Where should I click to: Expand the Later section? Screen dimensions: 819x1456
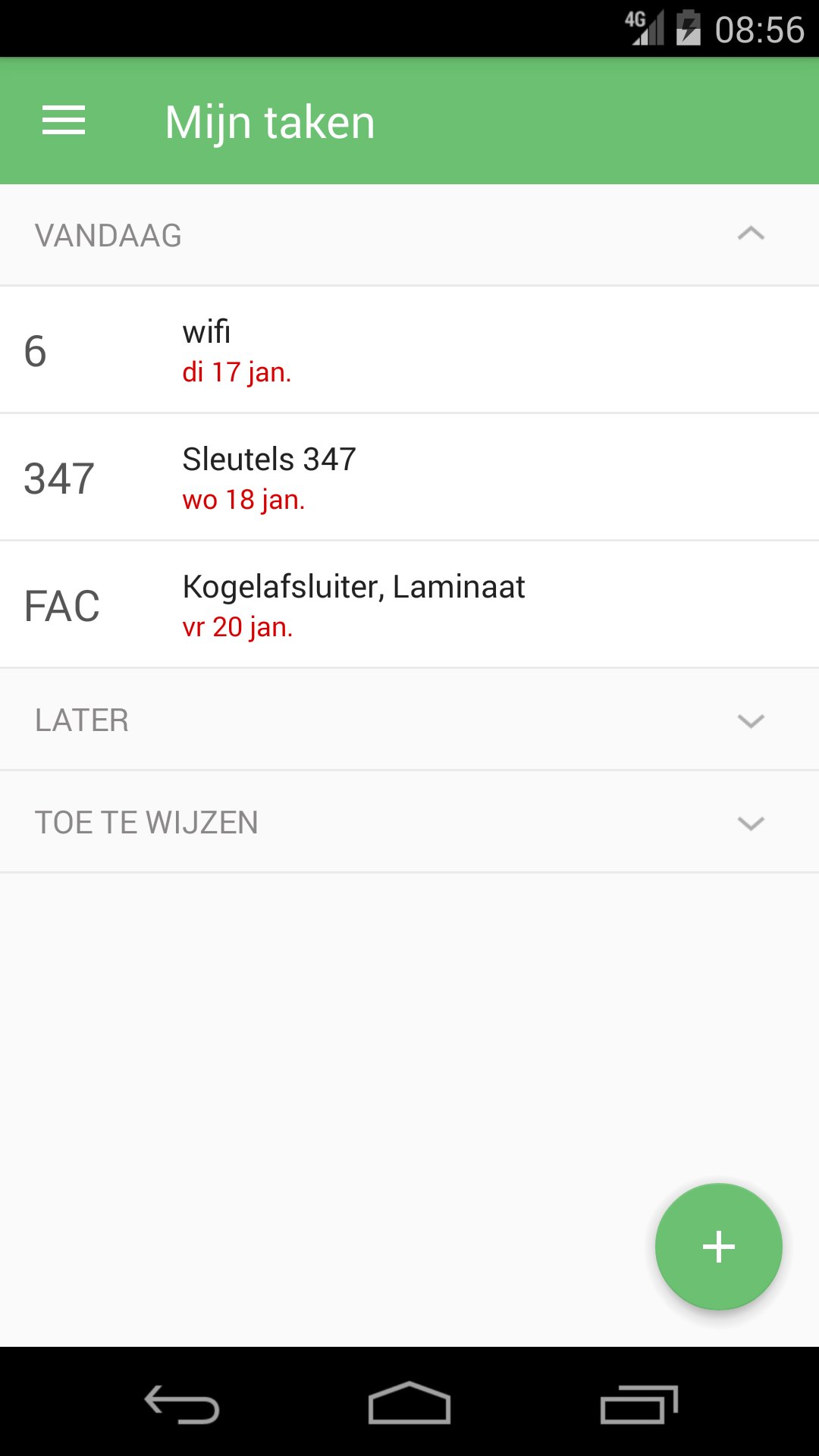[750, 720]
